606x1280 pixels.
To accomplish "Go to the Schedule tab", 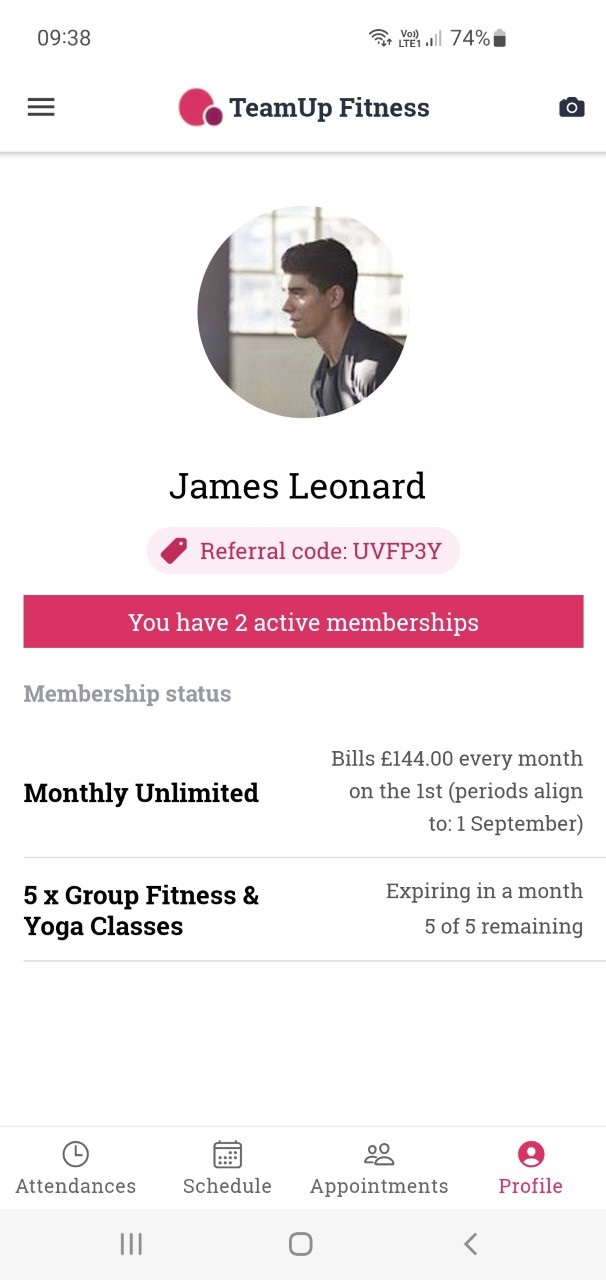I will [x=227, y=1168].
